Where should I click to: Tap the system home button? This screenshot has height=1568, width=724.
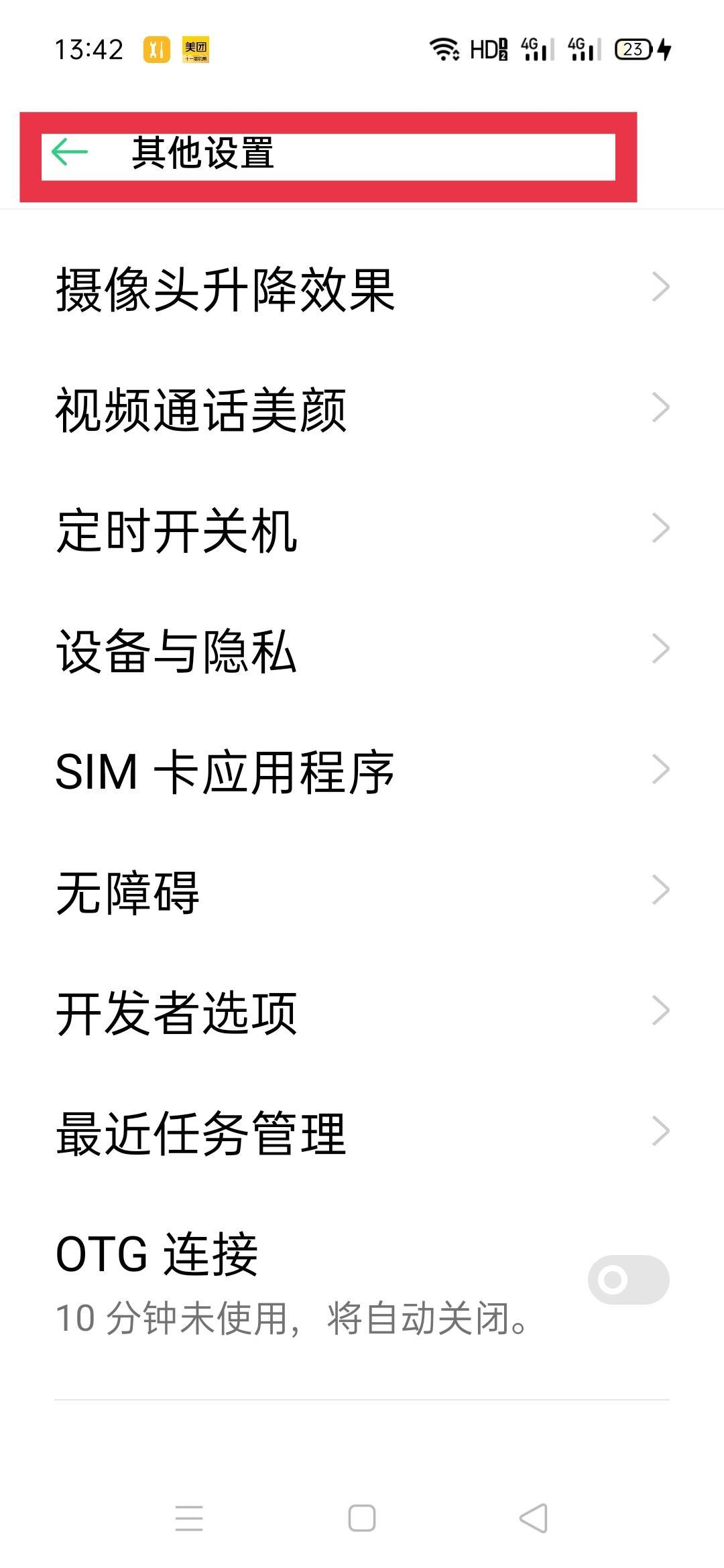pyautogui.click(x=362, y=1518)
